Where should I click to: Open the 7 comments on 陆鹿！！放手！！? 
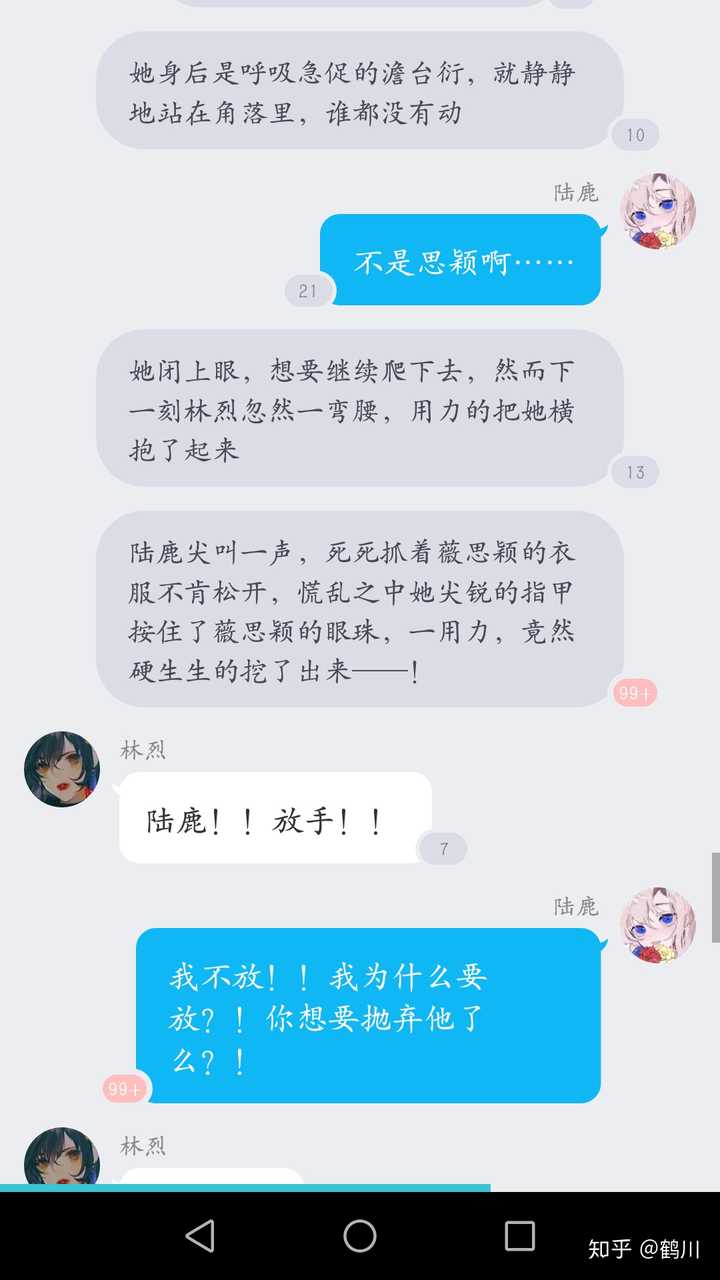tap(443, 849)
